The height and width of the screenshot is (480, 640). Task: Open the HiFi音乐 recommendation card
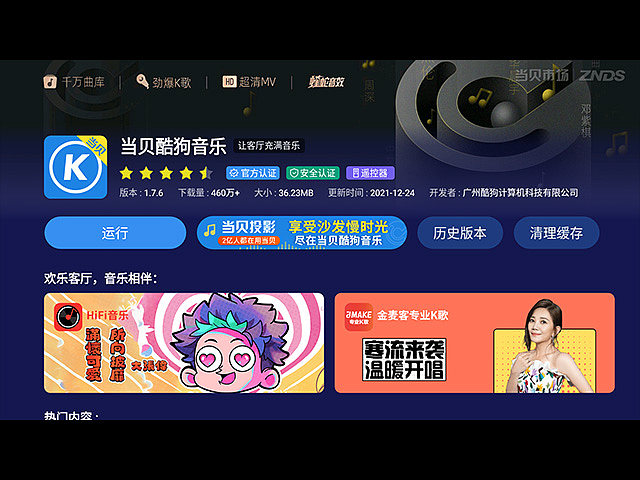184,343
